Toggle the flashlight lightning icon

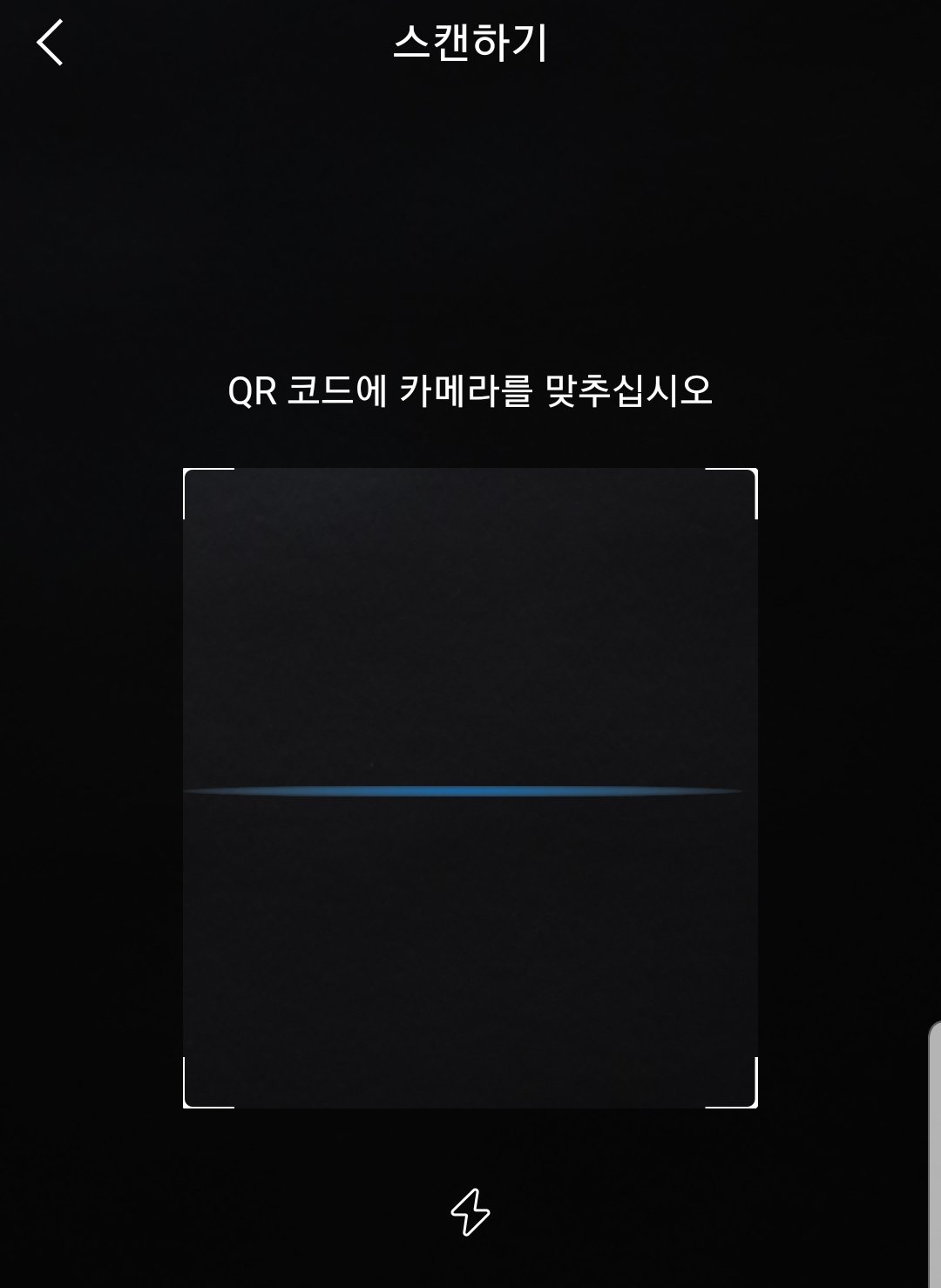(470, 1211)
